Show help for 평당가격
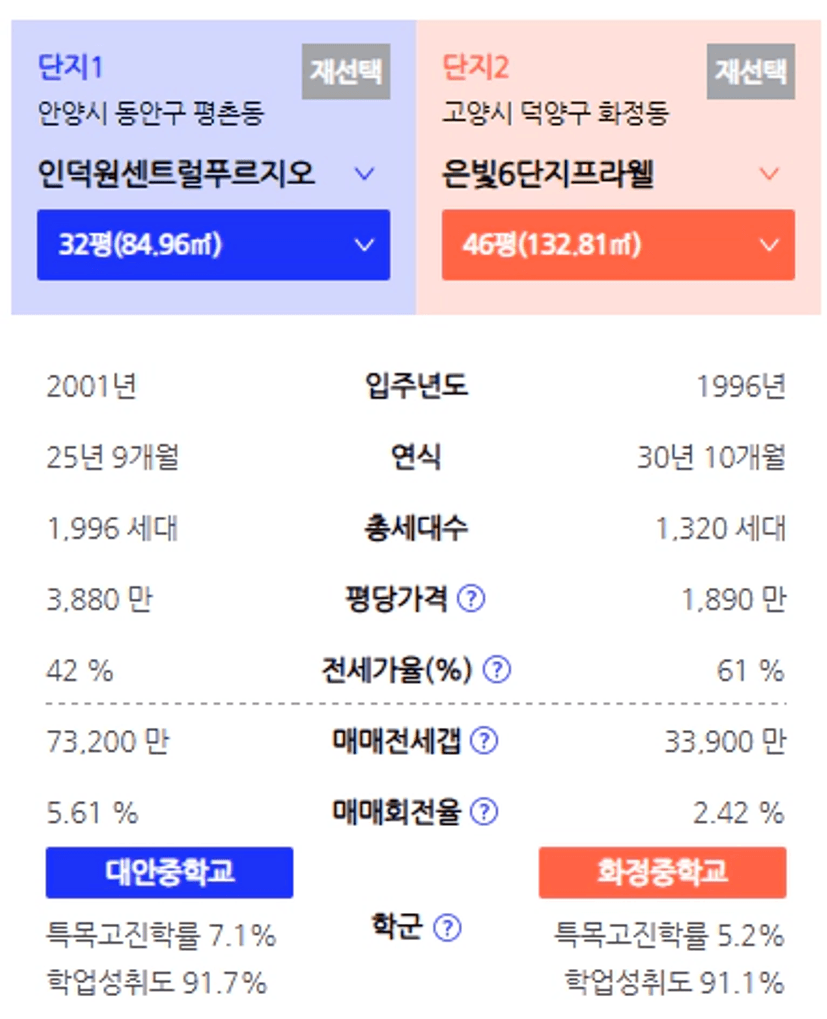The height and width of the screenshot is (1019, 827). tap(471, 599)
